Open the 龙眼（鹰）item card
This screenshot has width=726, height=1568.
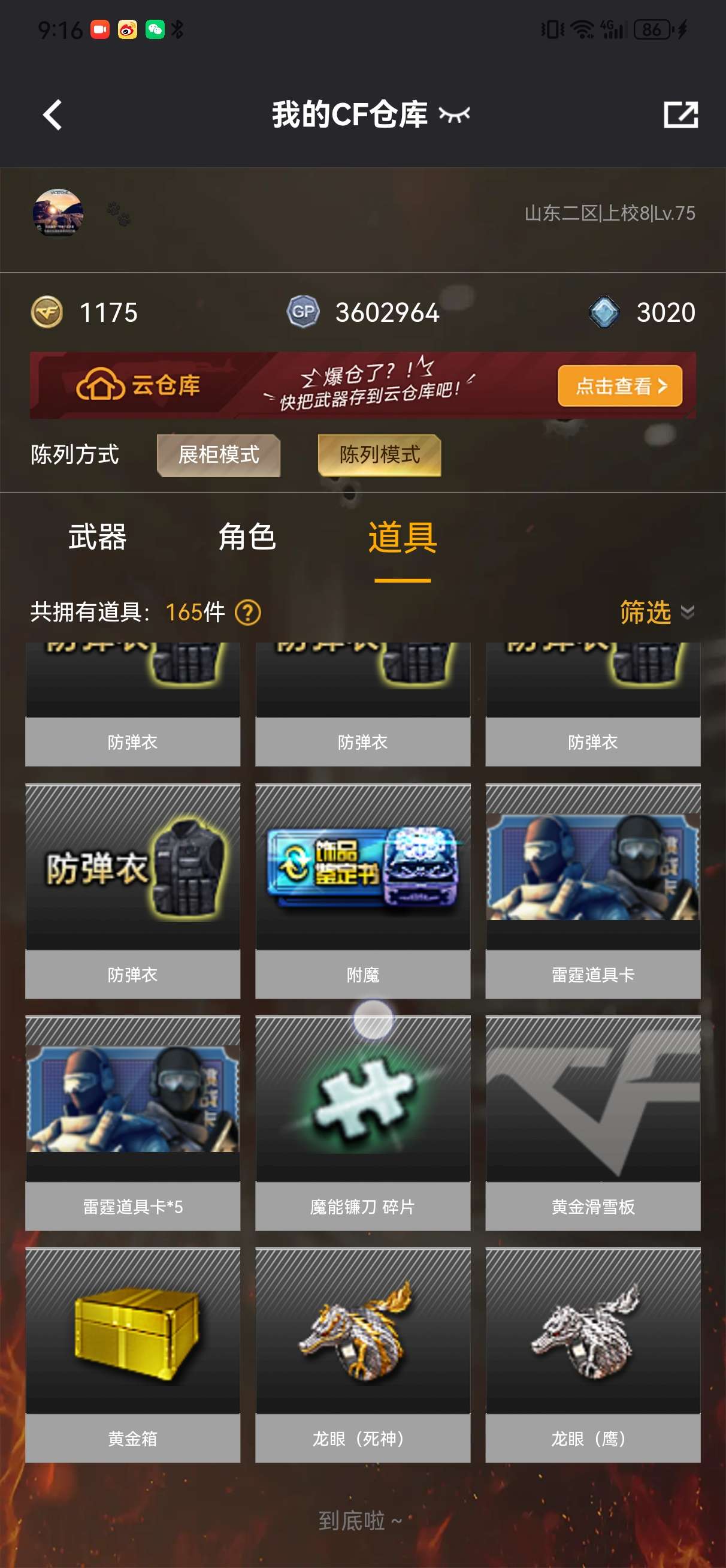(x=593, y=1354)
